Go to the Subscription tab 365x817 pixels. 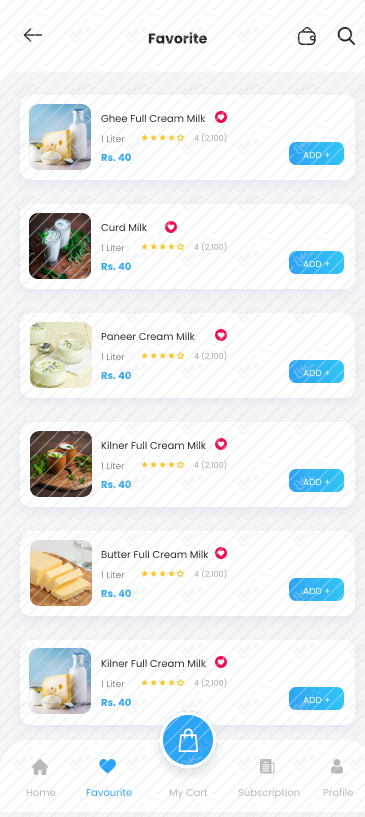(x=269, y=778)
